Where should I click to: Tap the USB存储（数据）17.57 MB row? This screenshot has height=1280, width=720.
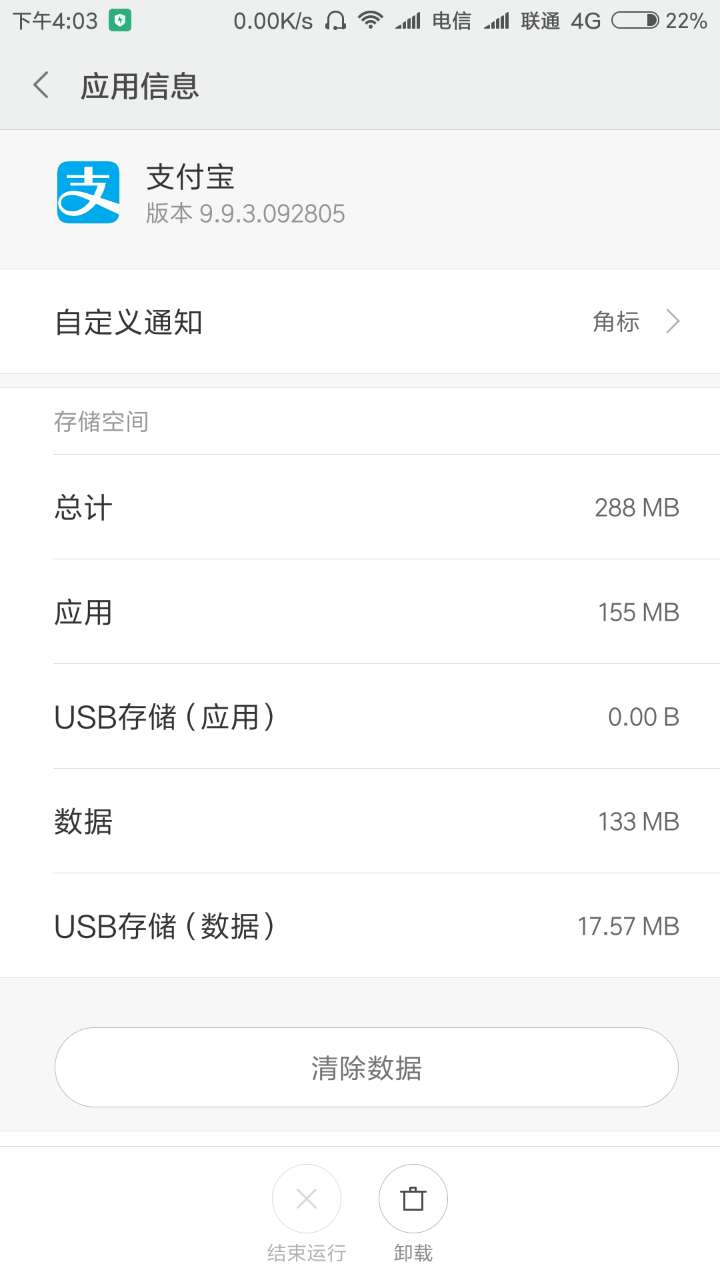[x=360, y=926]
